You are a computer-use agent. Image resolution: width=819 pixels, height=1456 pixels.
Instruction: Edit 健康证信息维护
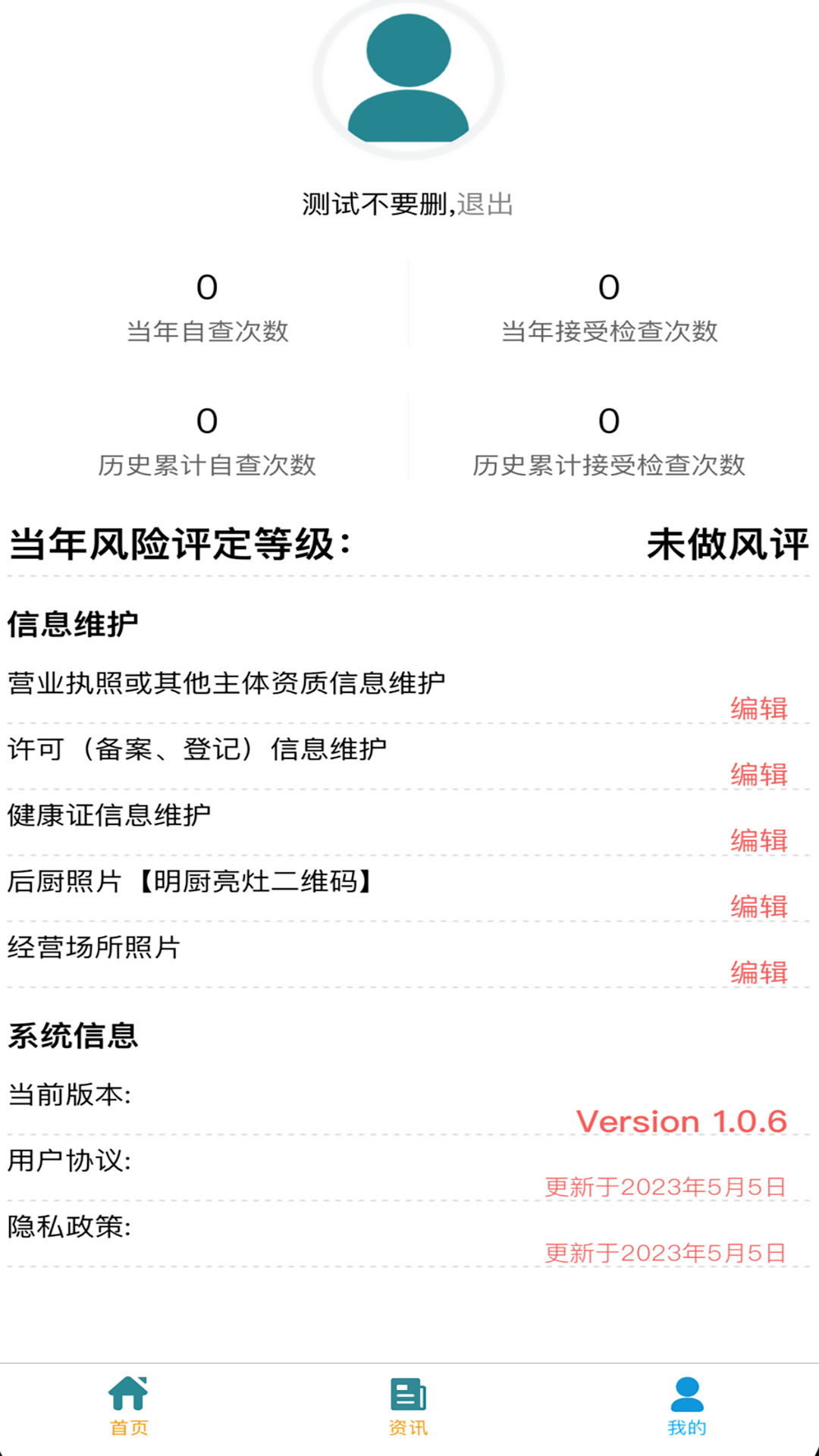pyautogui.click(x=758, y=840)
